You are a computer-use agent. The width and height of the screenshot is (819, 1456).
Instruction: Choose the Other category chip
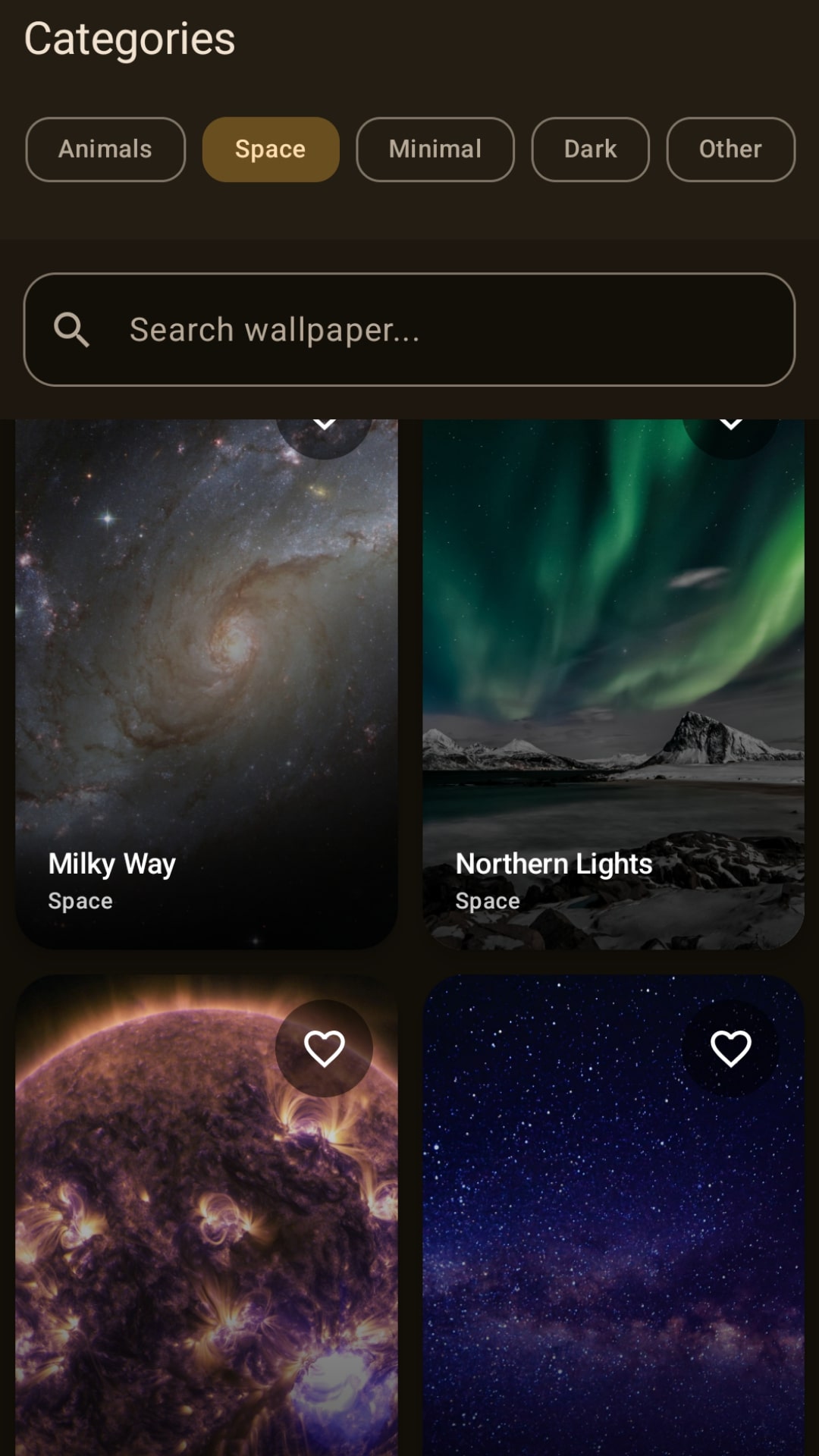[730, 149]
